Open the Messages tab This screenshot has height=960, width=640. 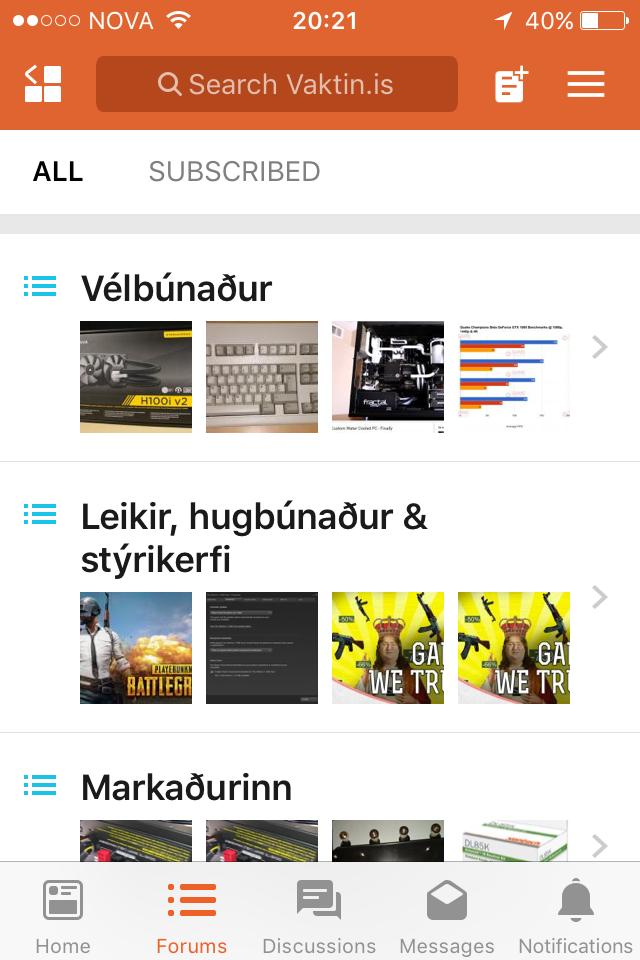click(447, 916)
